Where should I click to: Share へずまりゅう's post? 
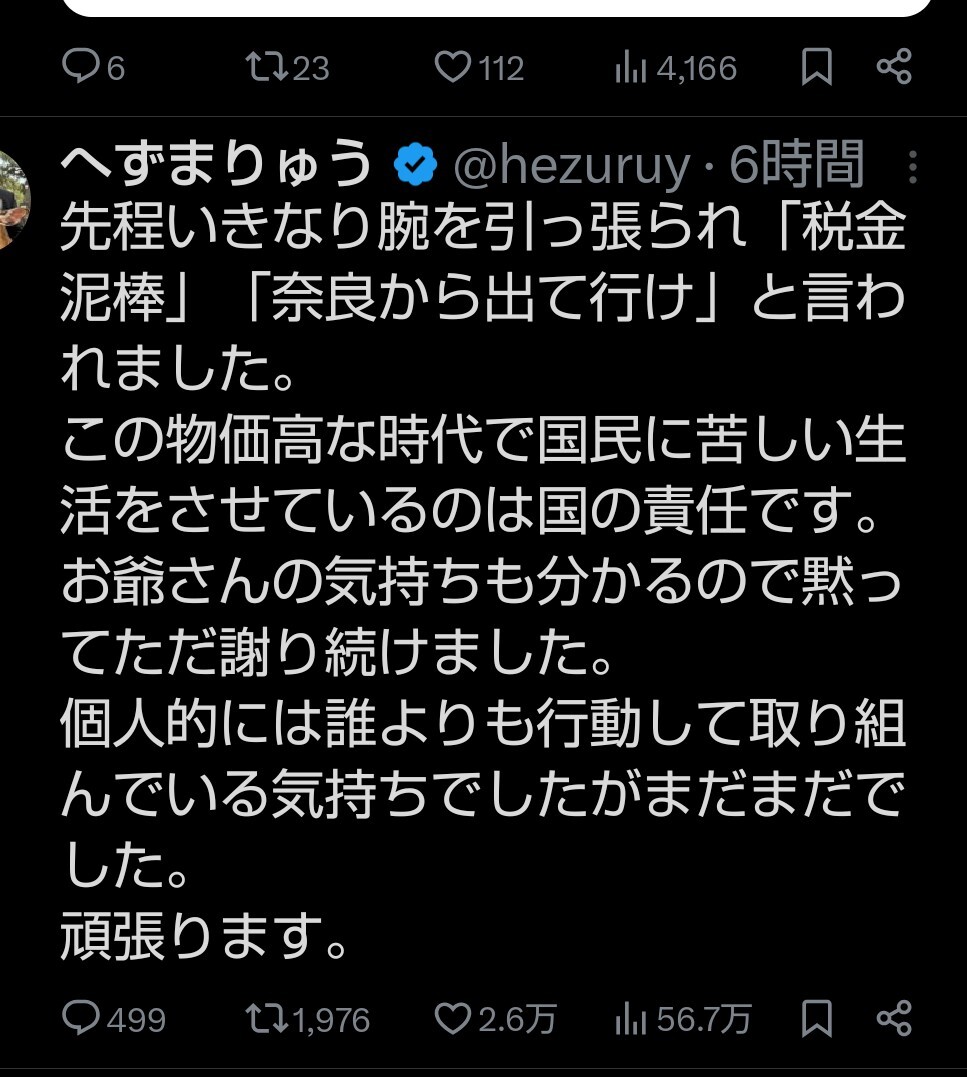(x=894, y=1018)
